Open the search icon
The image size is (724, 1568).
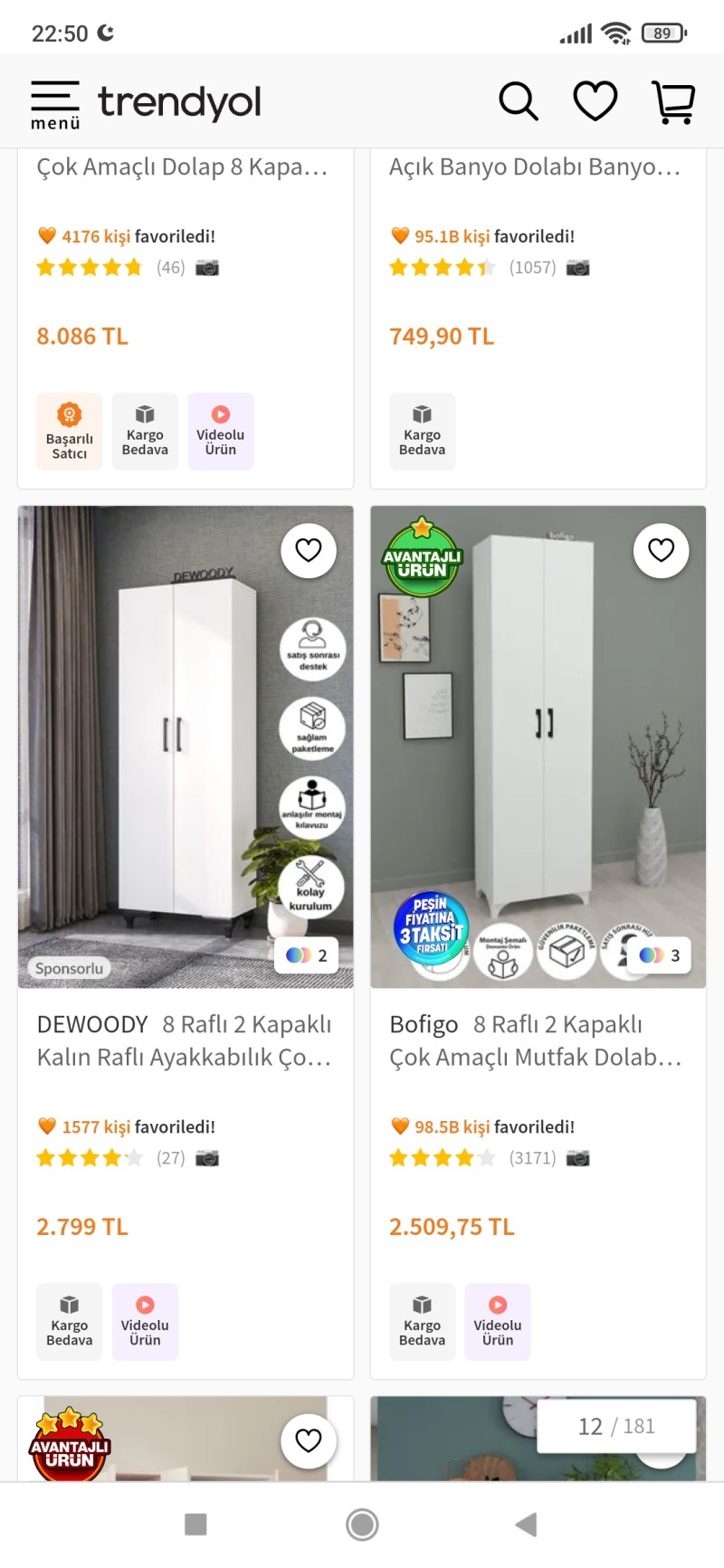519,101
